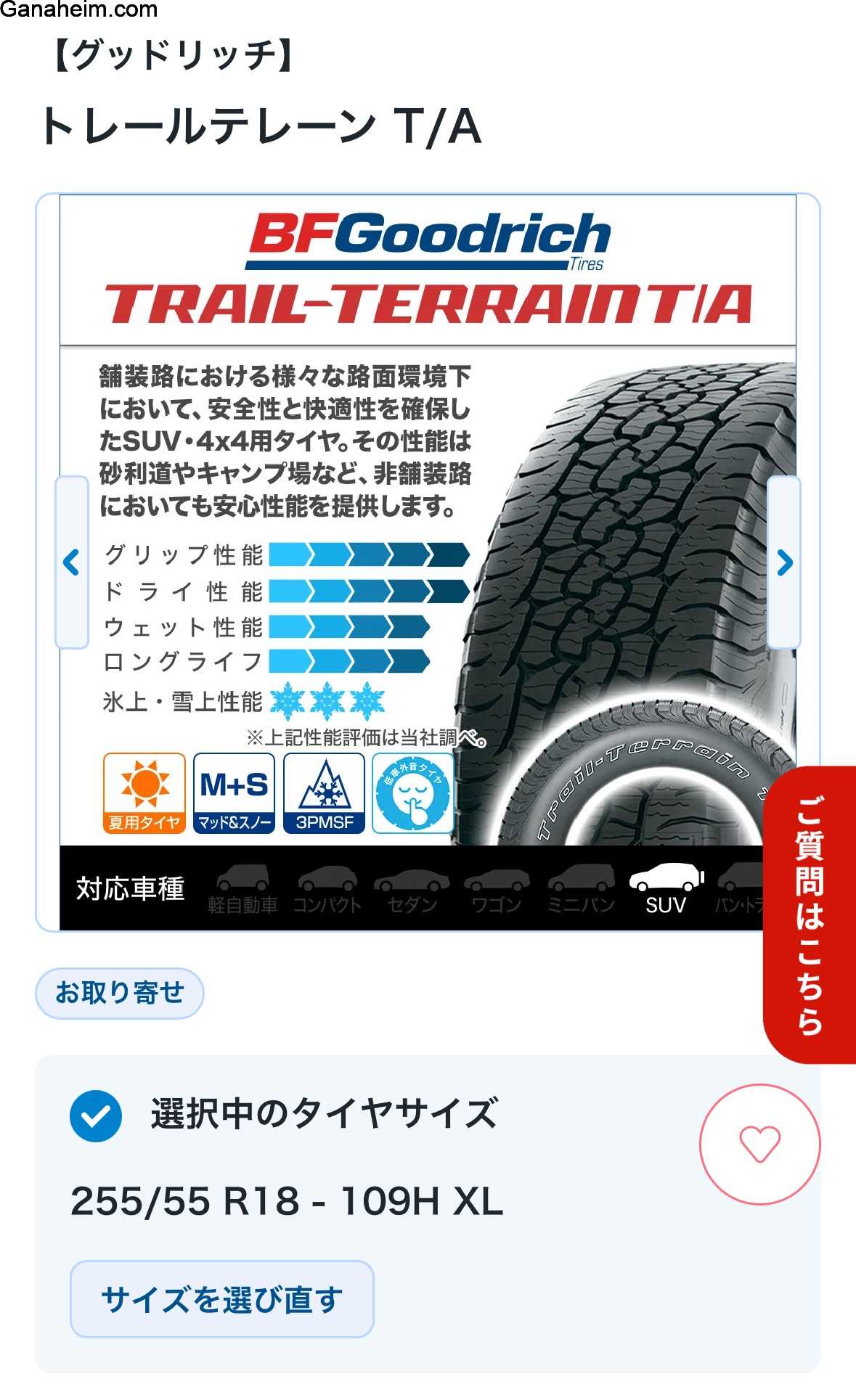Show the previous product image

pyautogui.click(x=72, y=562)
